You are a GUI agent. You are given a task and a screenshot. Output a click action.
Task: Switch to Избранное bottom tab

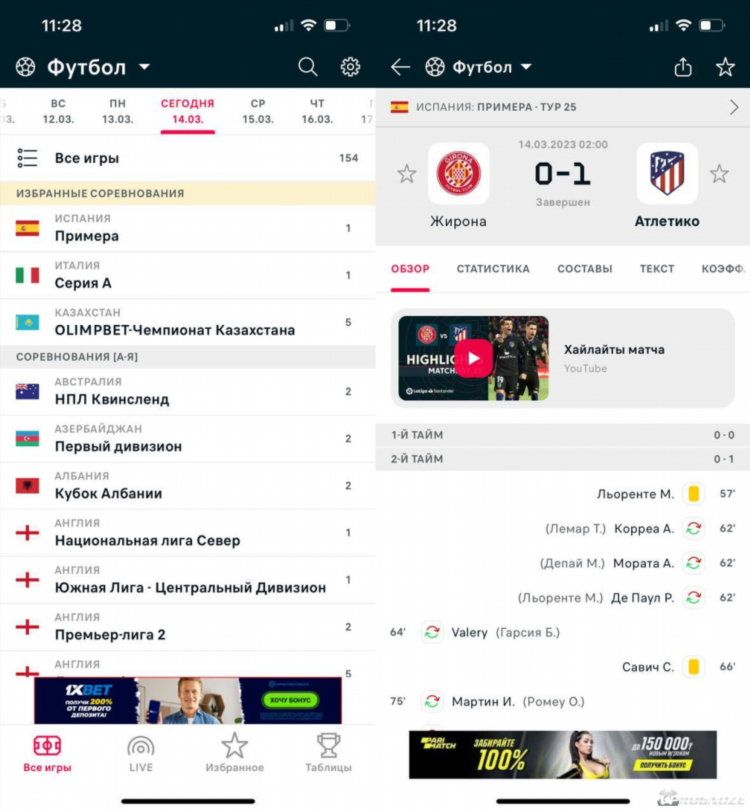pyautogui.click(x=234, y=753)
